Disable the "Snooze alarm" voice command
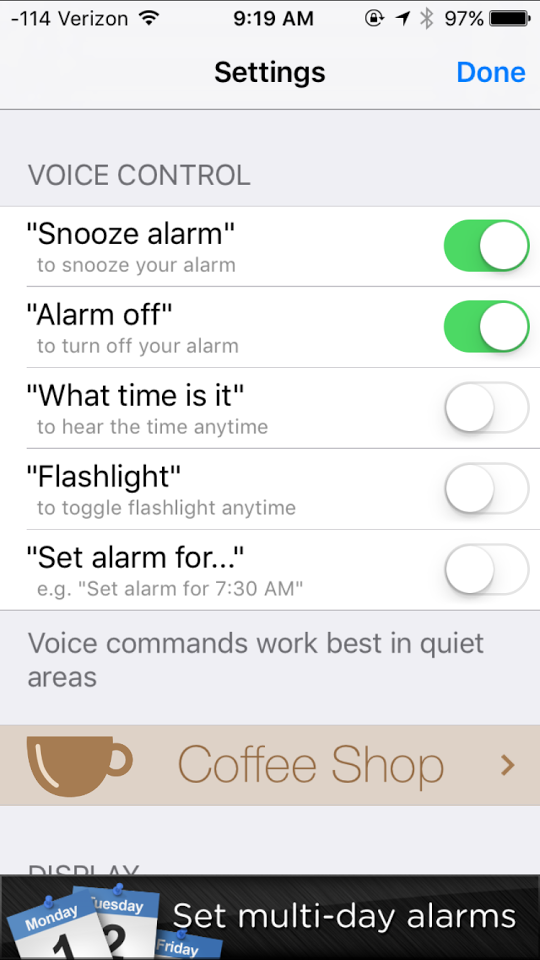 click(486, 246)
